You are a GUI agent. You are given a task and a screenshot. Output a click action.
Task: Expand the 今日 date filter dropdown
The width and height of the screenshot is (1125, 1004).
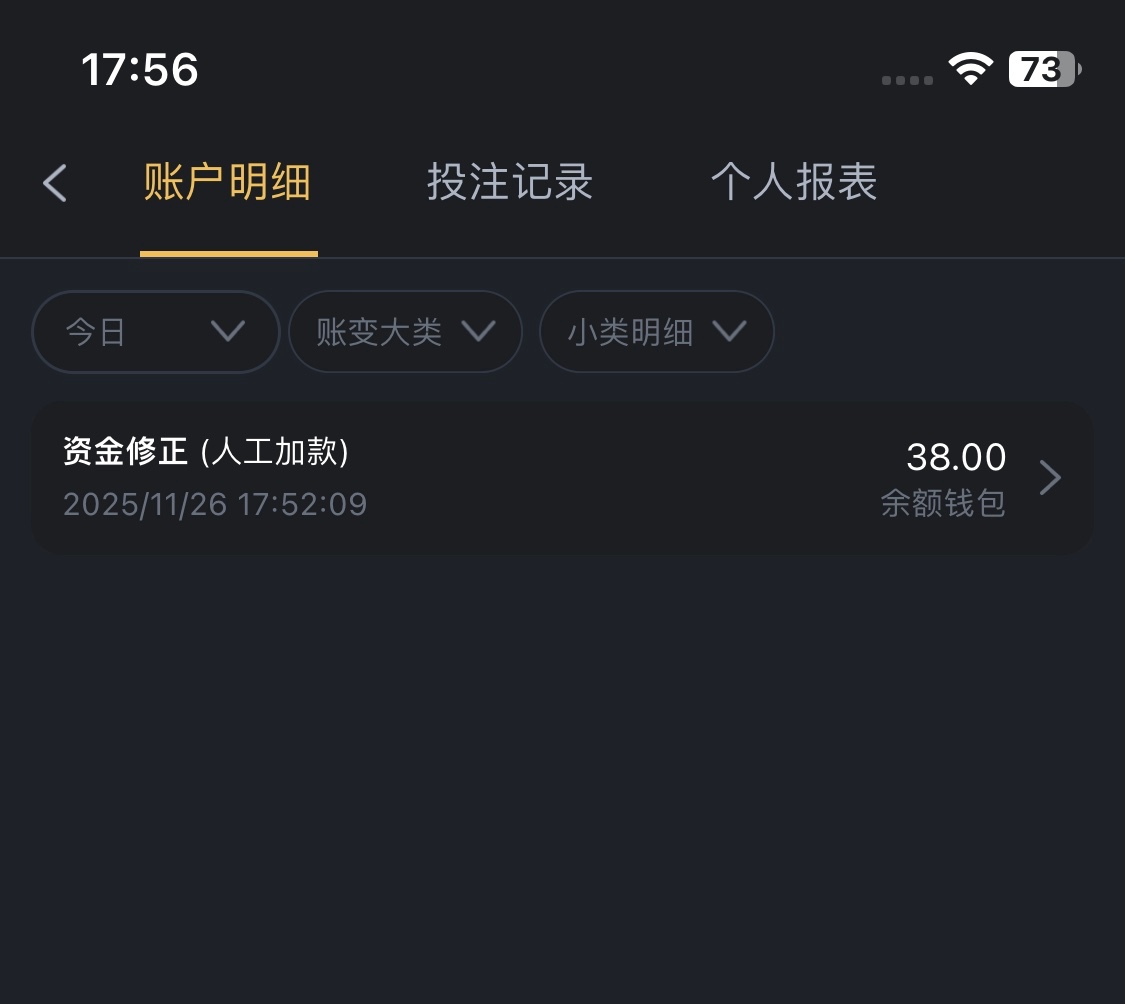tap(155, 332)
